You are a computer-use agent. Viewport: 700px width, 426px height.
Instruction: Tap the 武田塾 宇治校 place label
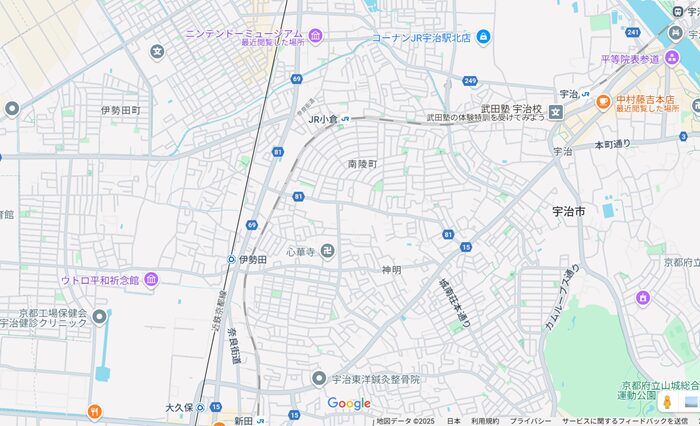pyautogui.click(x=511, y=108)
